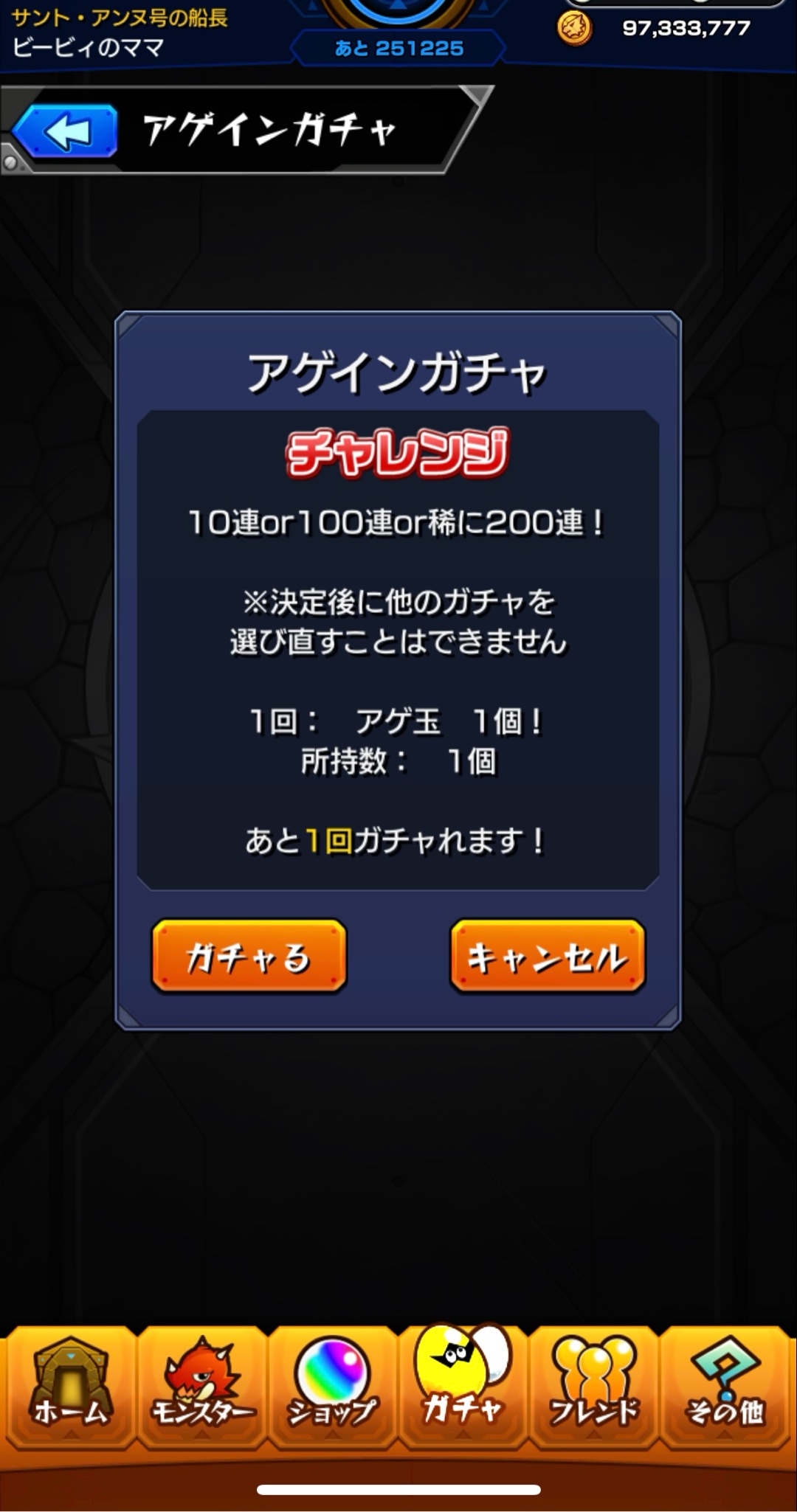Tap the blue back arrow button

click(x=66, y=132)
